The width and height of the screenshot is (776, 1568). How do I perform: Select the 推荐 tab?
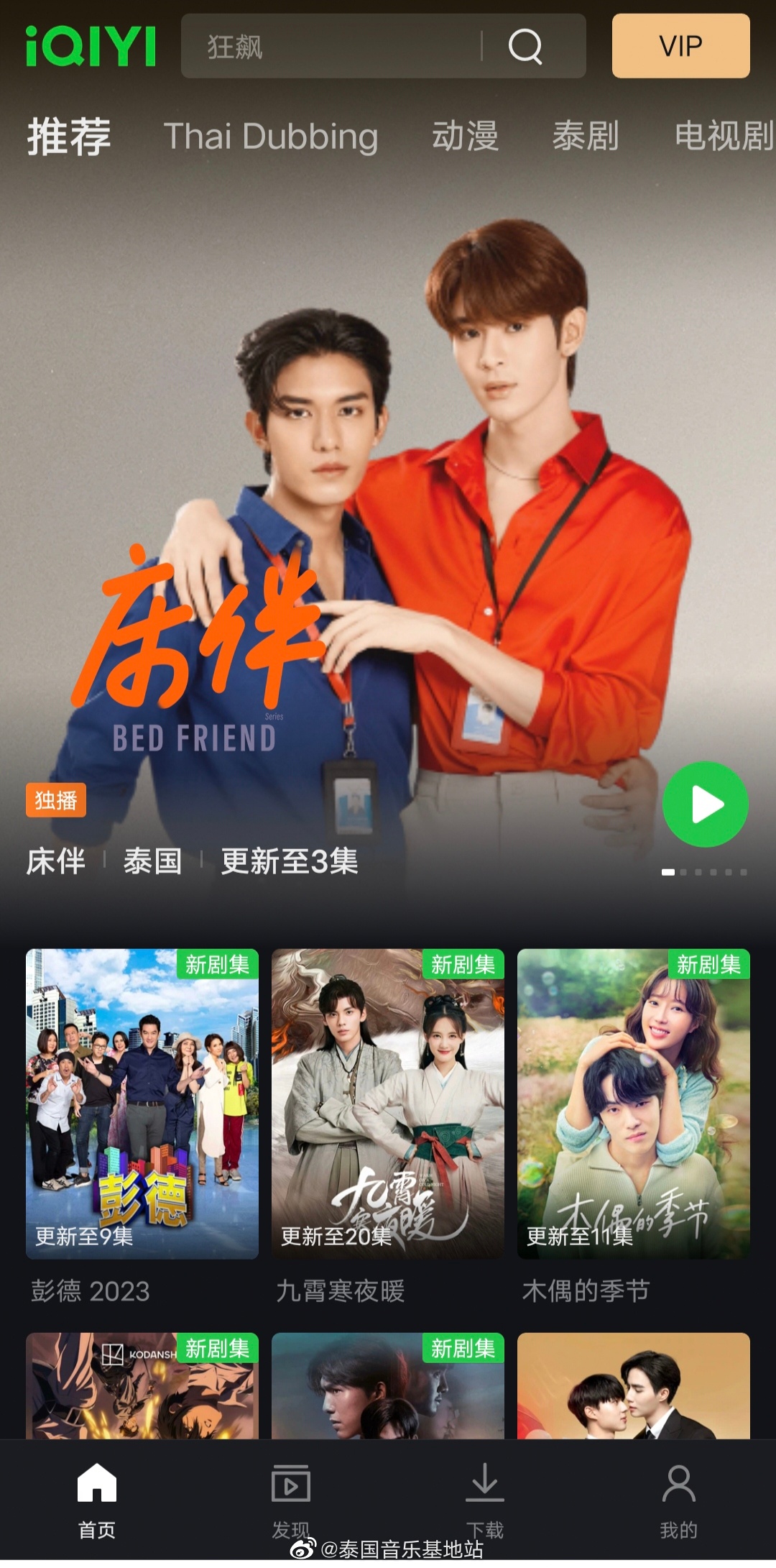69,136
